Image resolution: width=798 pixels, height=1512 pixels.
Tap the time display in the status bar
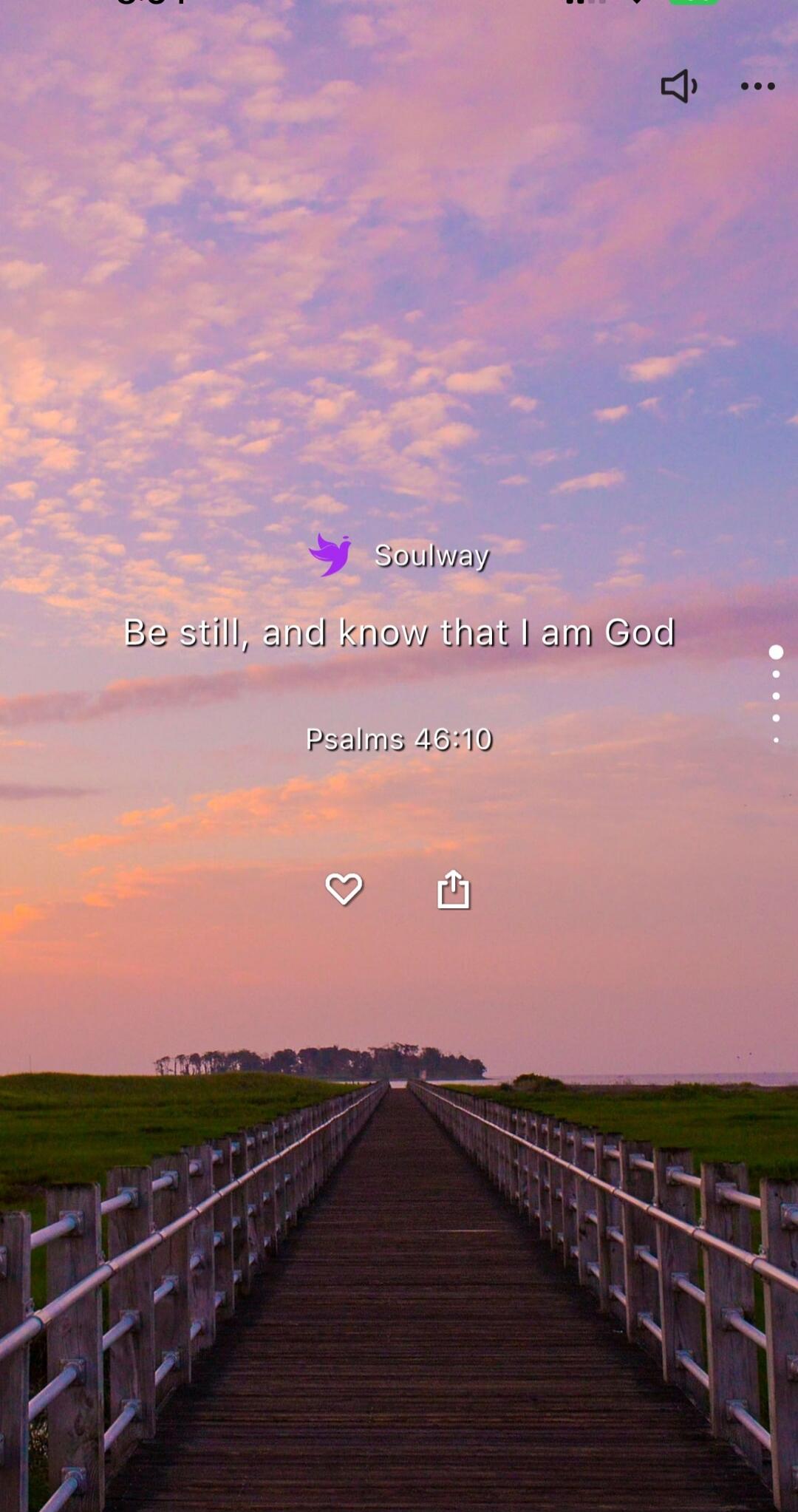pyautogui.click(x=151, y=3)
